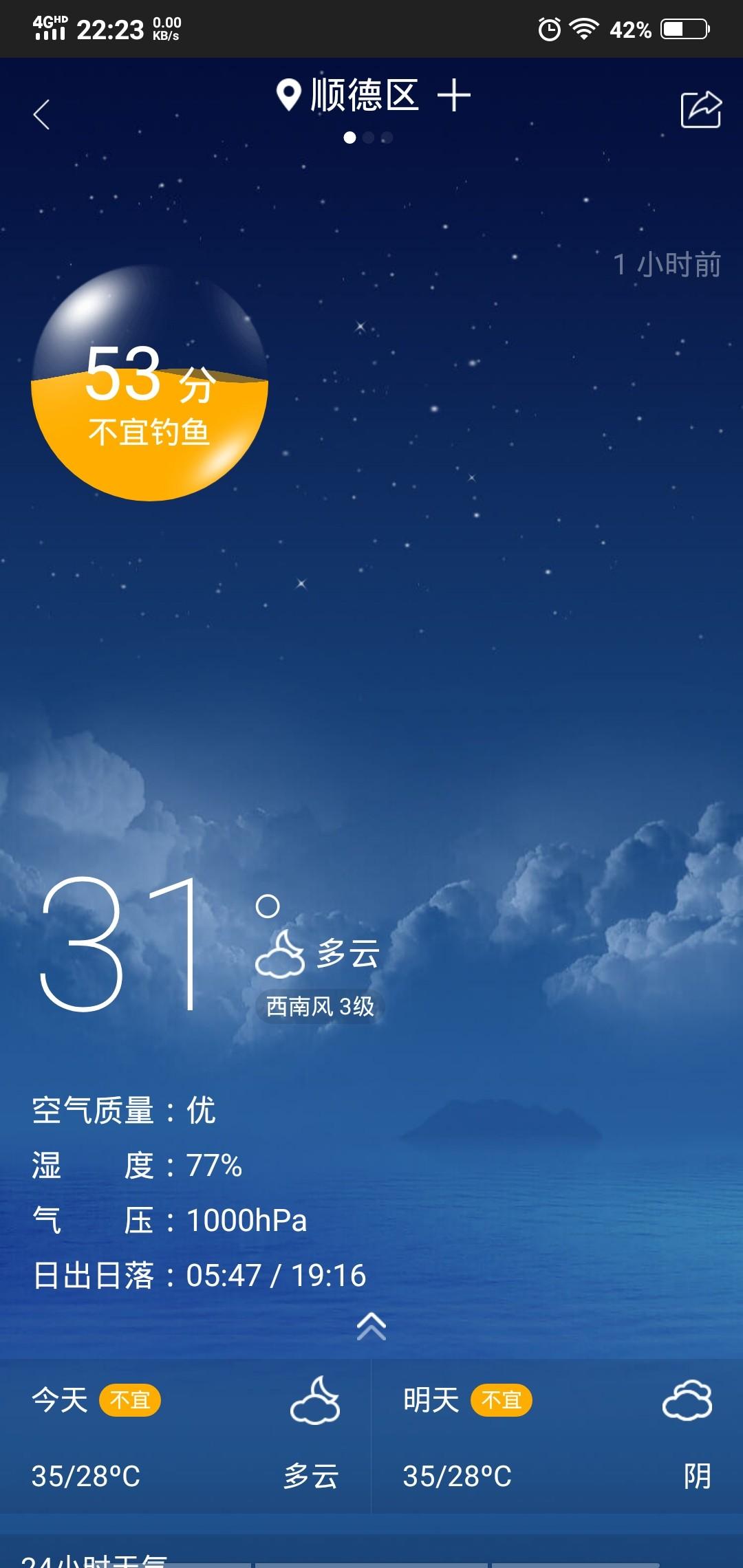Open tomorrow's 明天 forecast card
743x1568 pixels.
pyautogui.click(x=557, y=1436)
